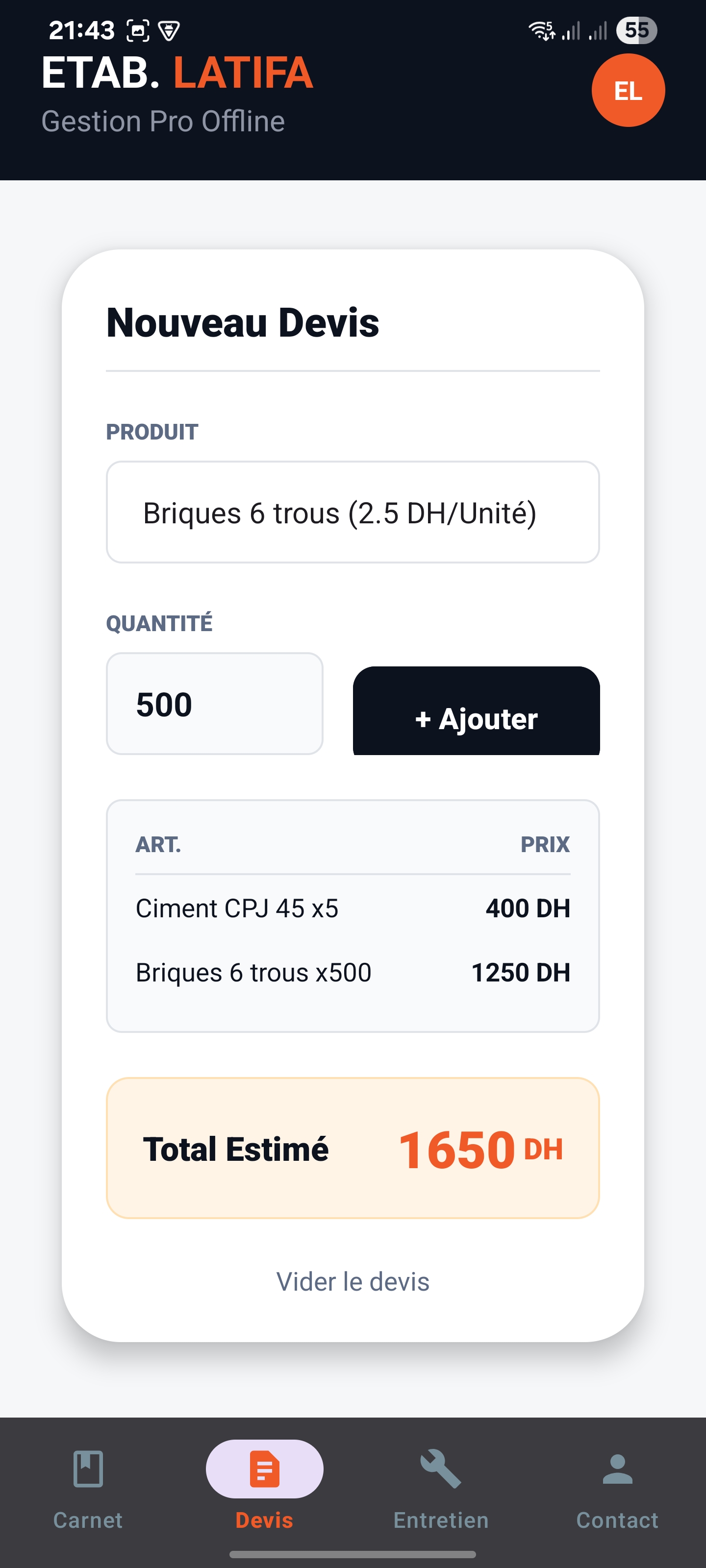Image resolution: width=706 pixels, height=1568 pixels.
Task: Open the Devis document icon in navigation
Action: (265, 1468)
